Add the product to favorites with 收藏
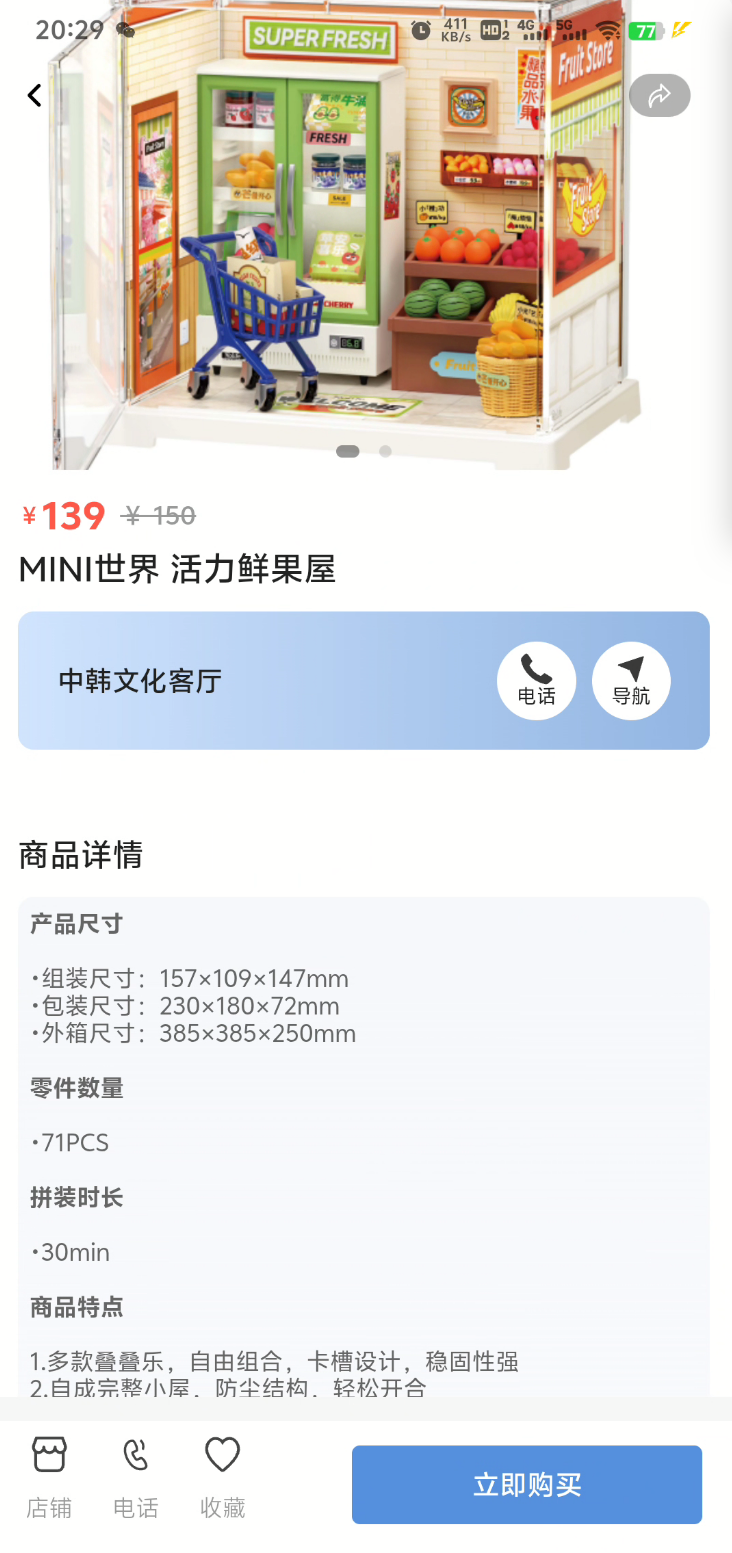732x1553 pixels. 222,1477
